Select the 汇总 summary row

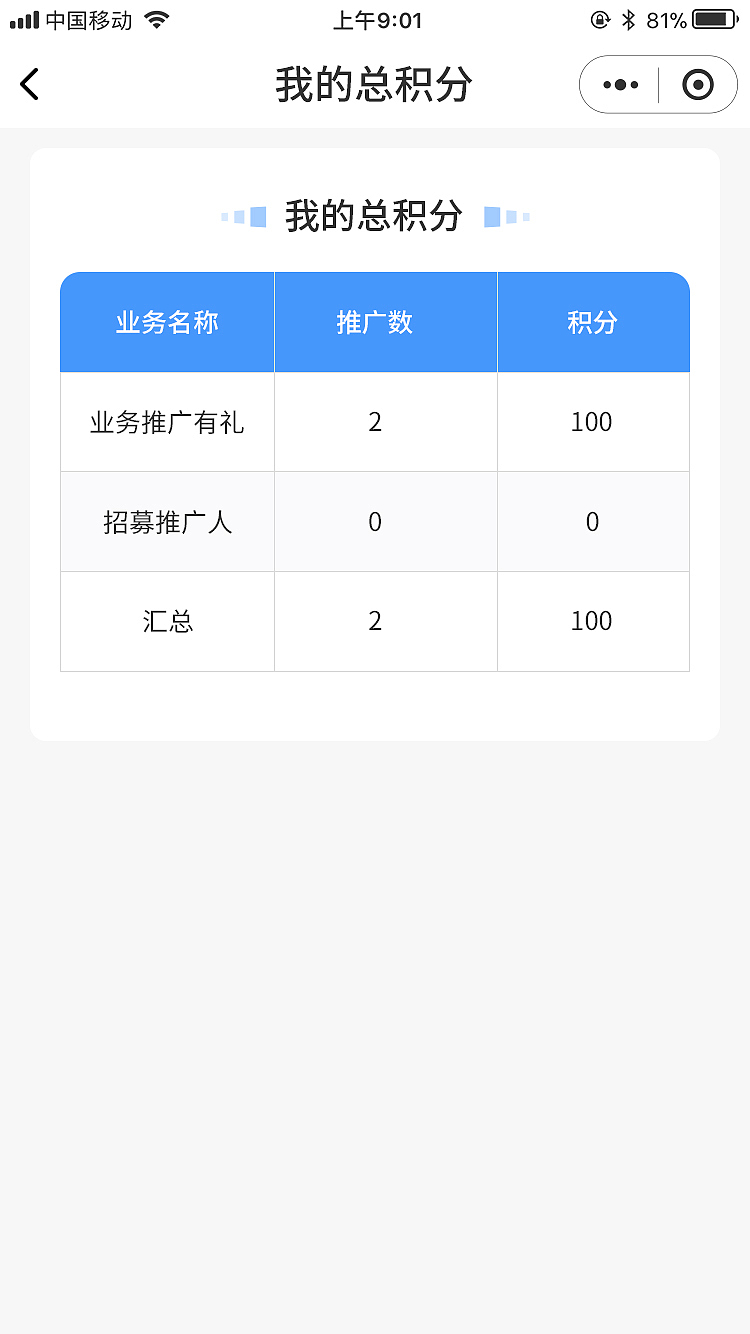pos(167,621)
